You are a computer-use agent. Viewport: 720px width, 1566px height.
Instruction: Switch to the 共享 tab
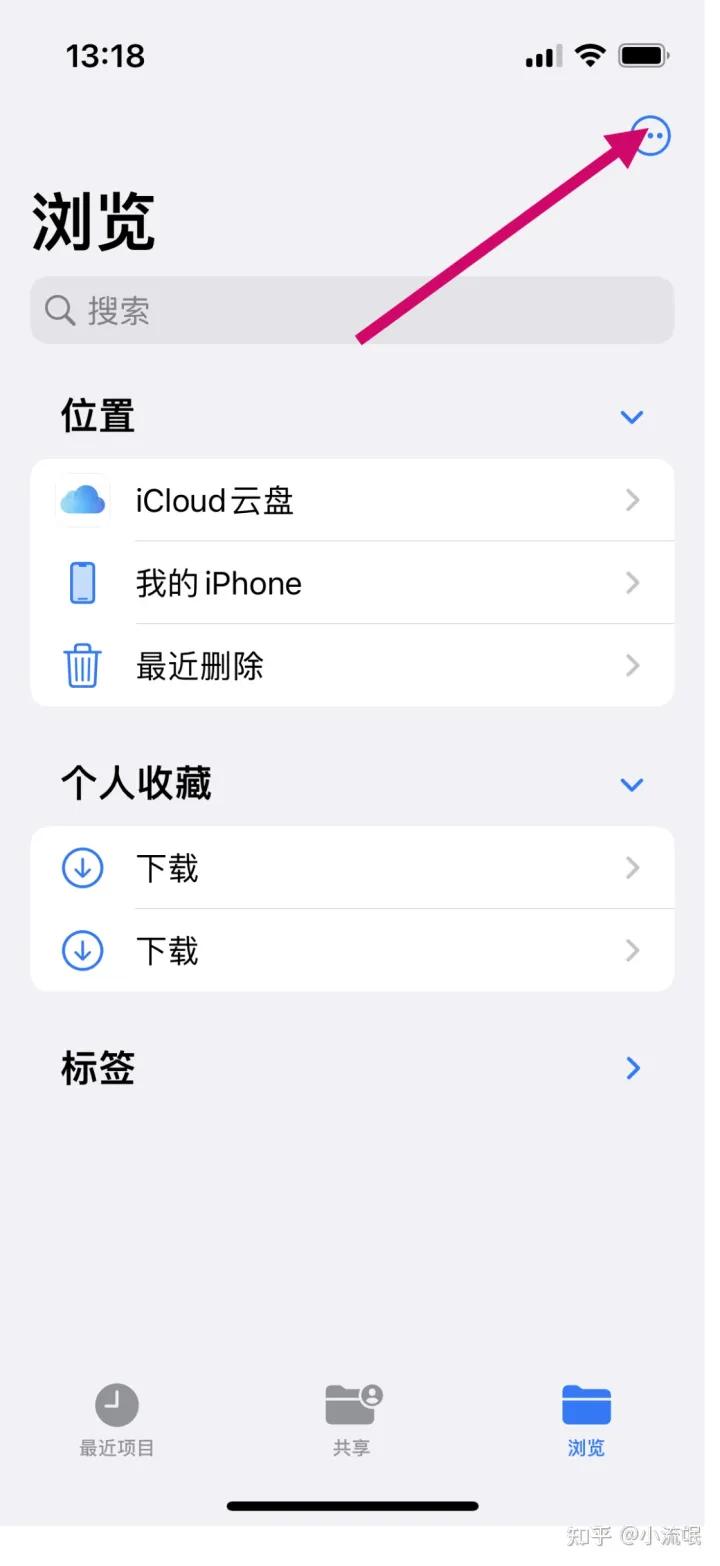[x=351, y=1420]
